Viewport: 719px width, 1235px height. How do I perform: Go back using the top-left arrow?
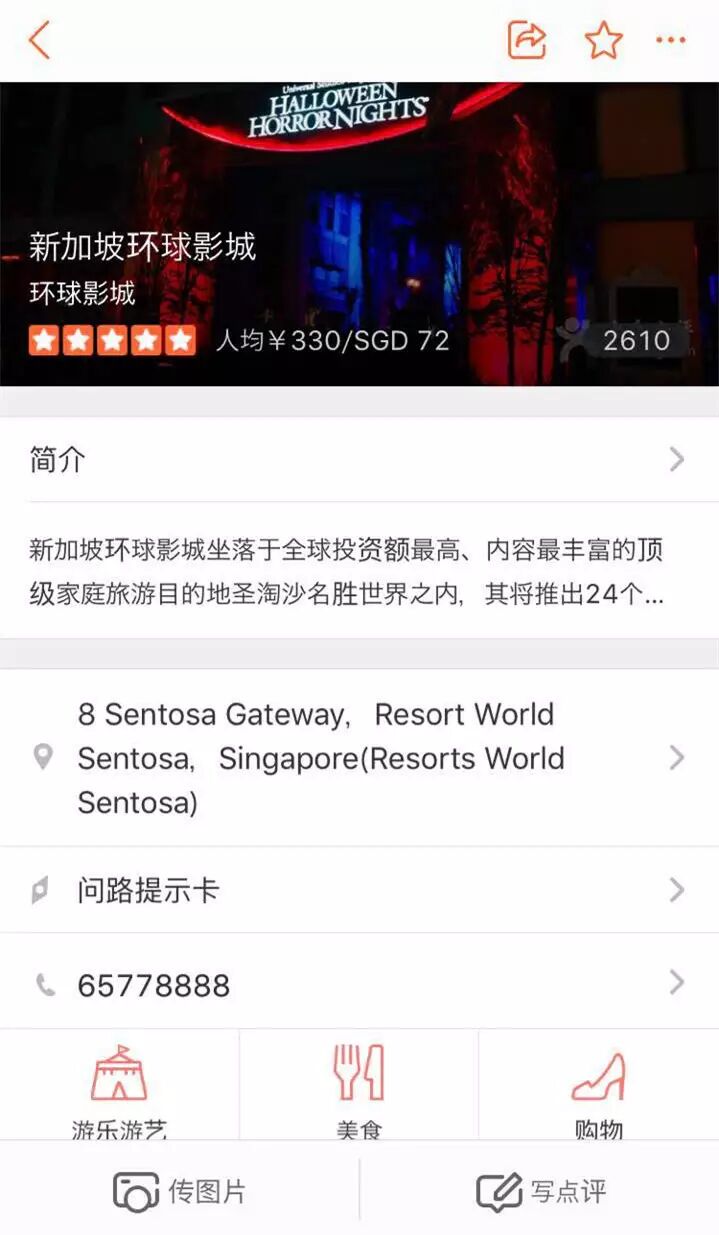pos(40,41)
